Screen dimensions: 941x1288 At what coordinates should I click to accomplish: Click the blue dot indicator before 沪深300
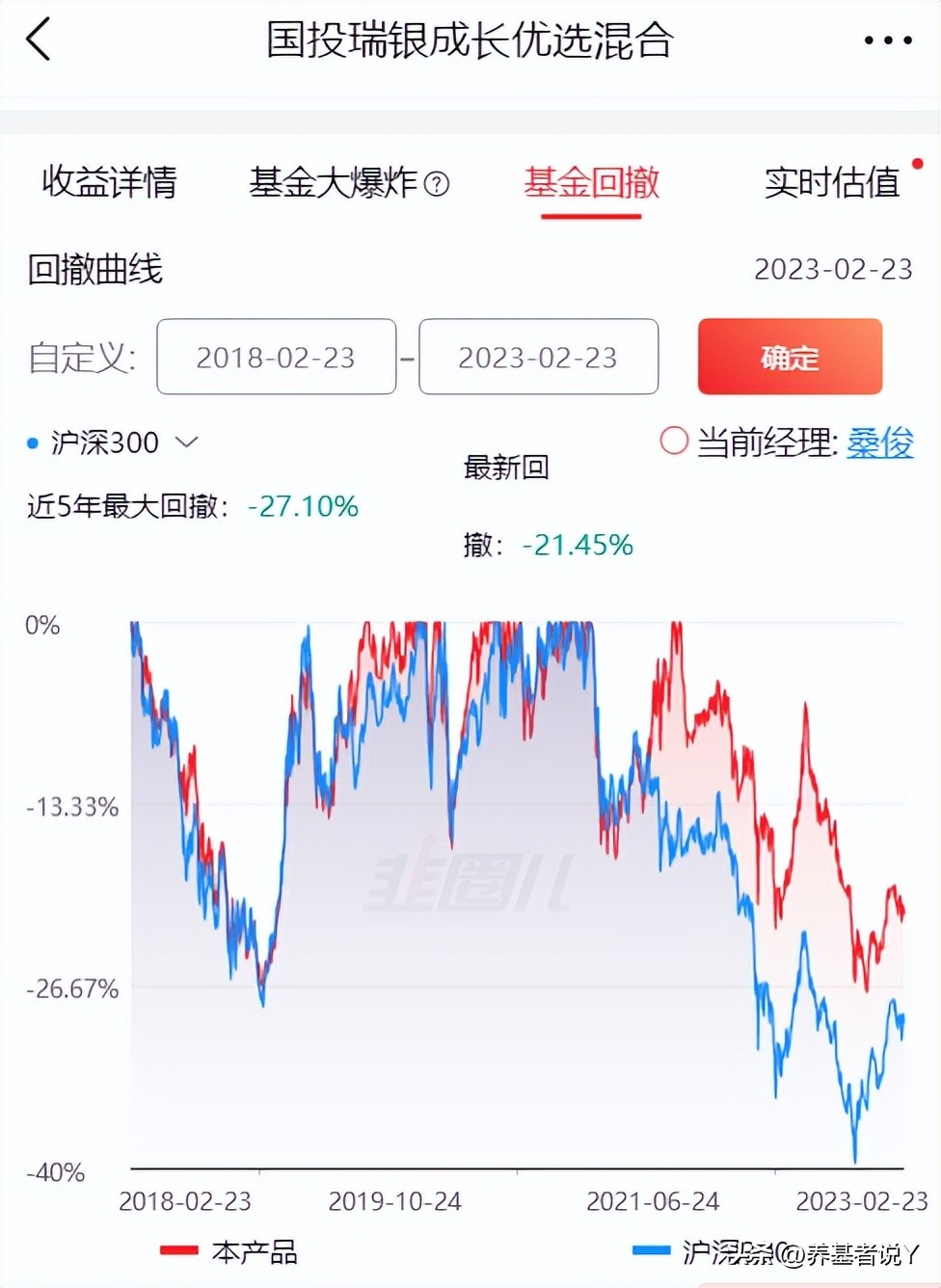tap(33, 443)
